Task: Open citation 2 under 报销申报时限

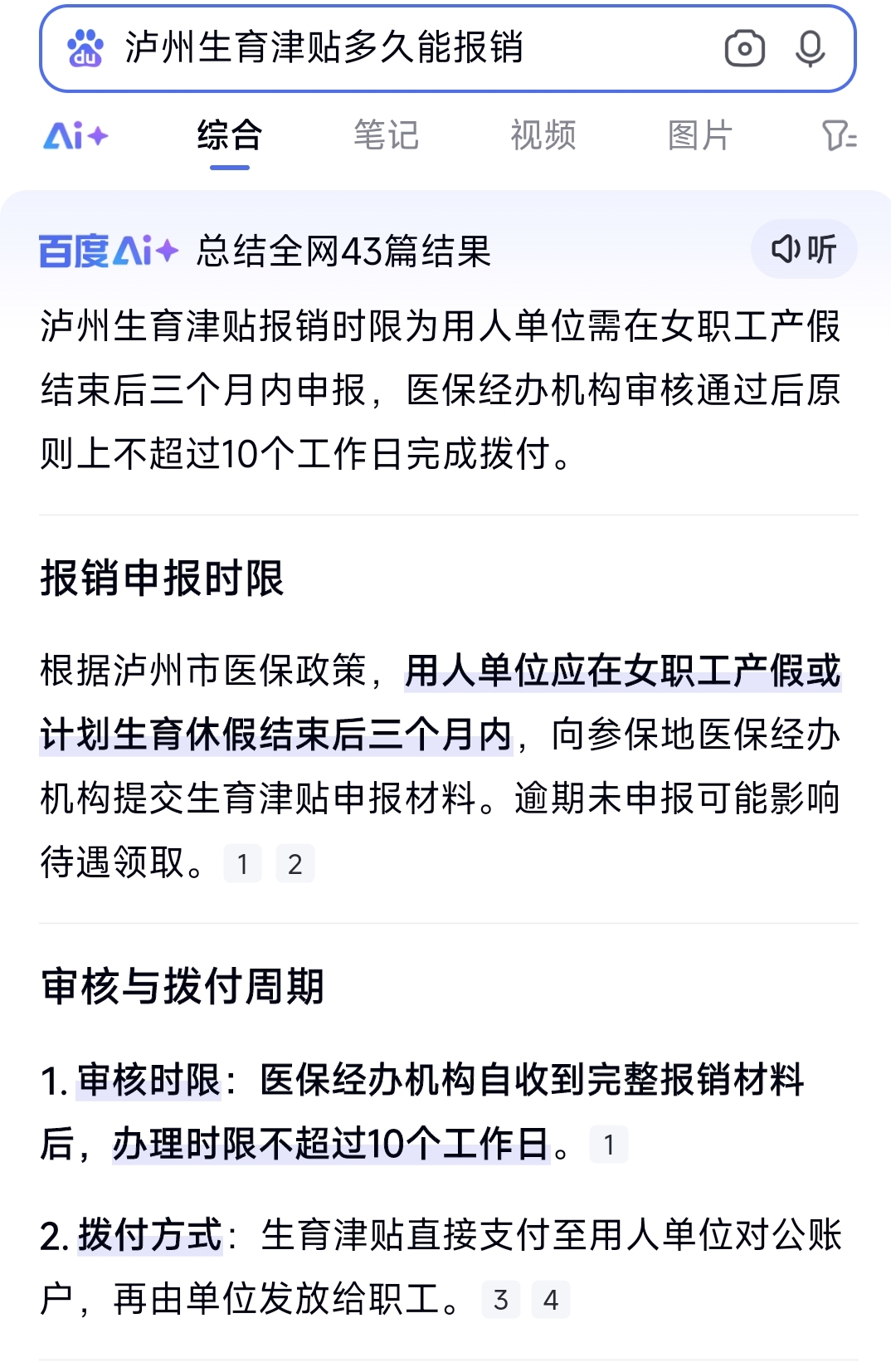Action: click(295, 864)
